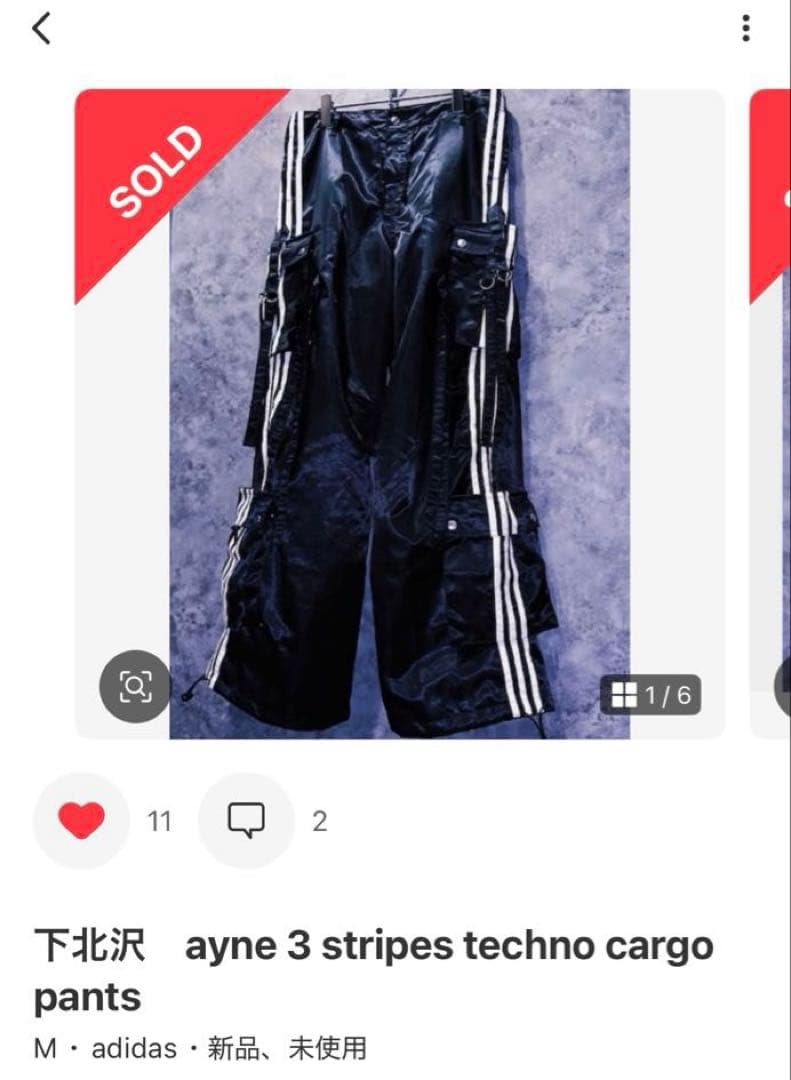791x1080 pixels.
Task: Like this item with the heart
Action: click(x=81, y=821)
